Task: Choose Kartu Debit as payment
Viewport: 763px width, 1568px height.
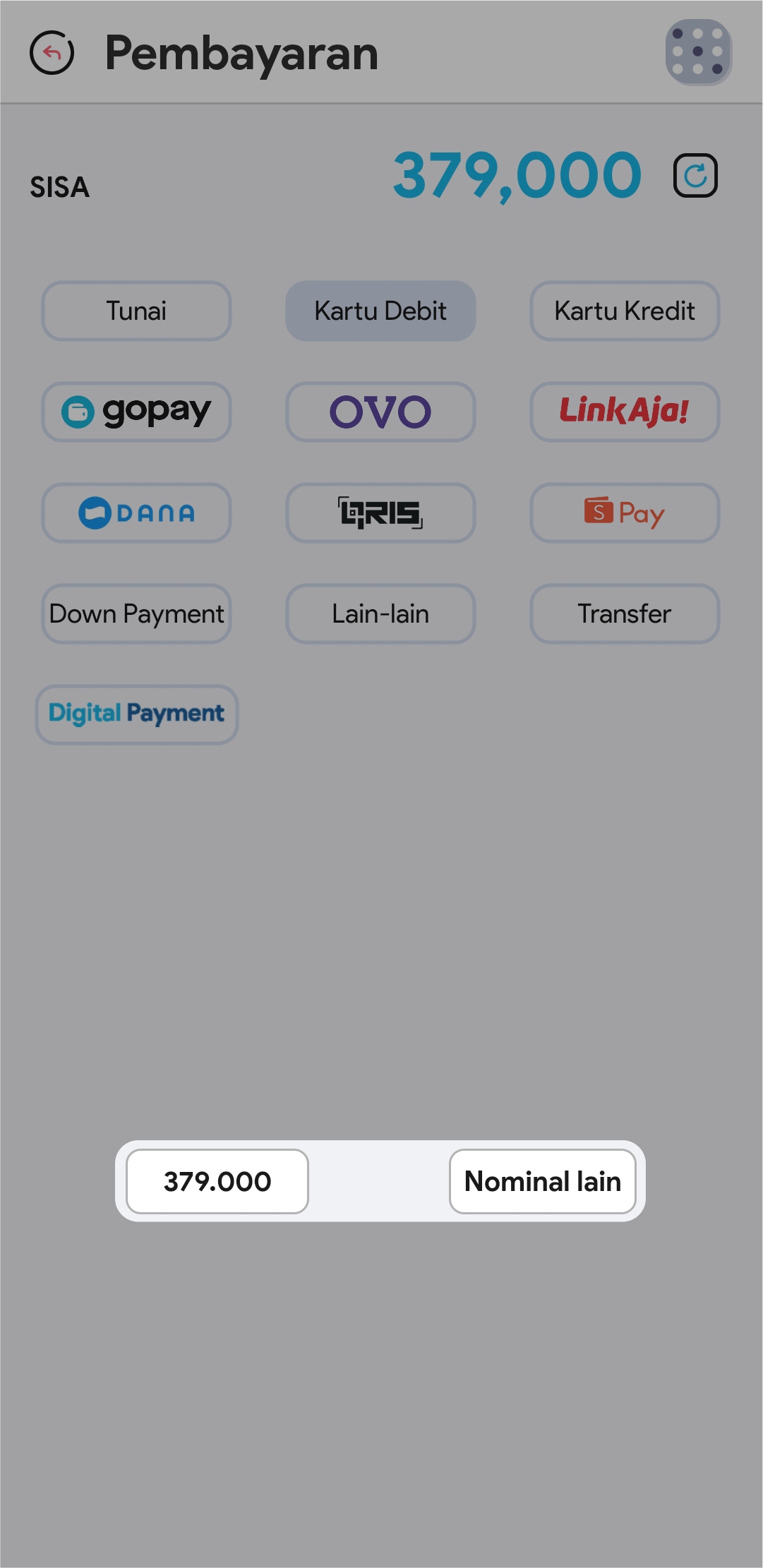Action: pos(380,311)
